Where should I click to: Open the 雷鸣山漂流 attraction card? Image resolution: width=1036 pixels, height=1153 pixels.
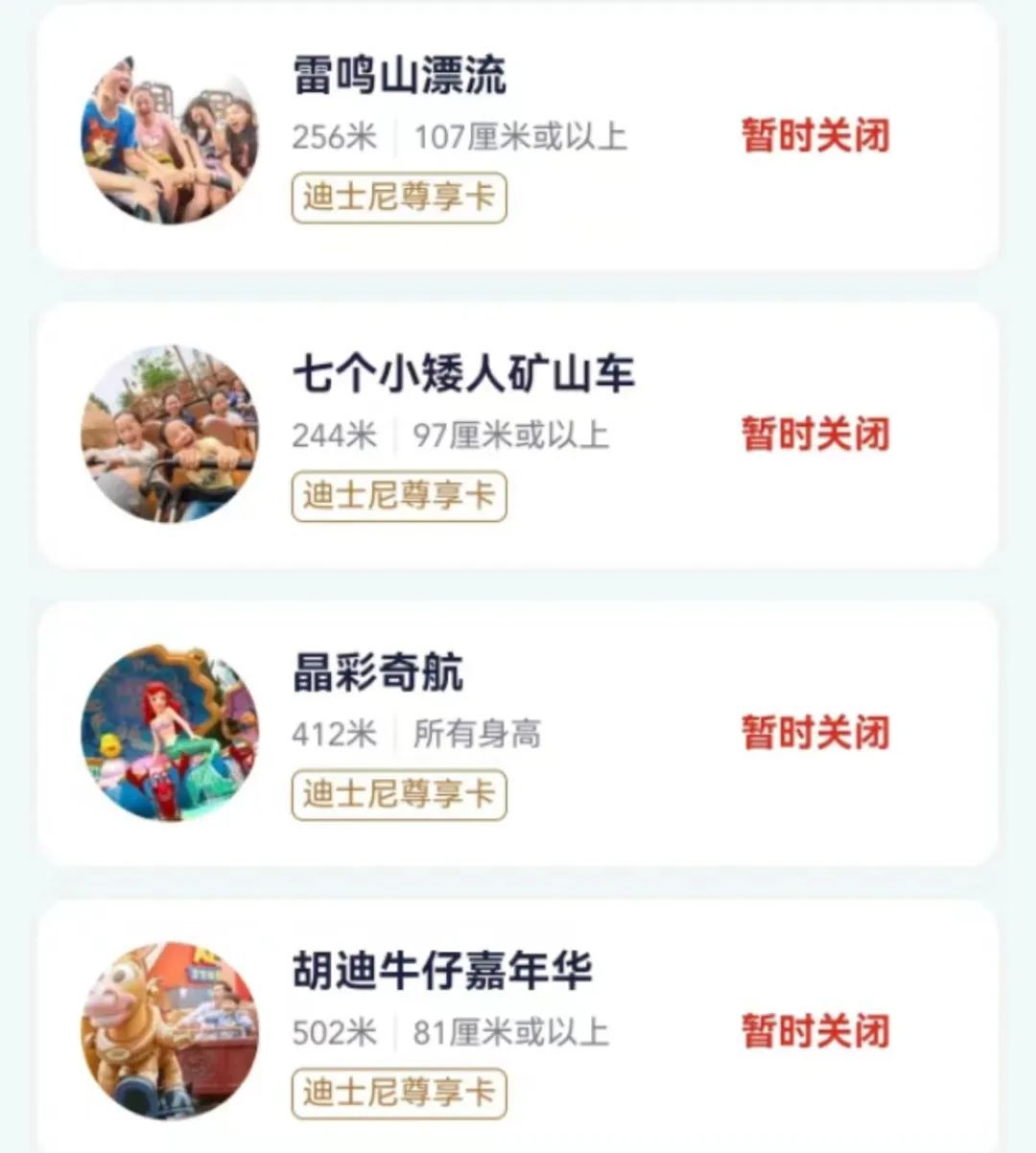(x=399, y=76)
